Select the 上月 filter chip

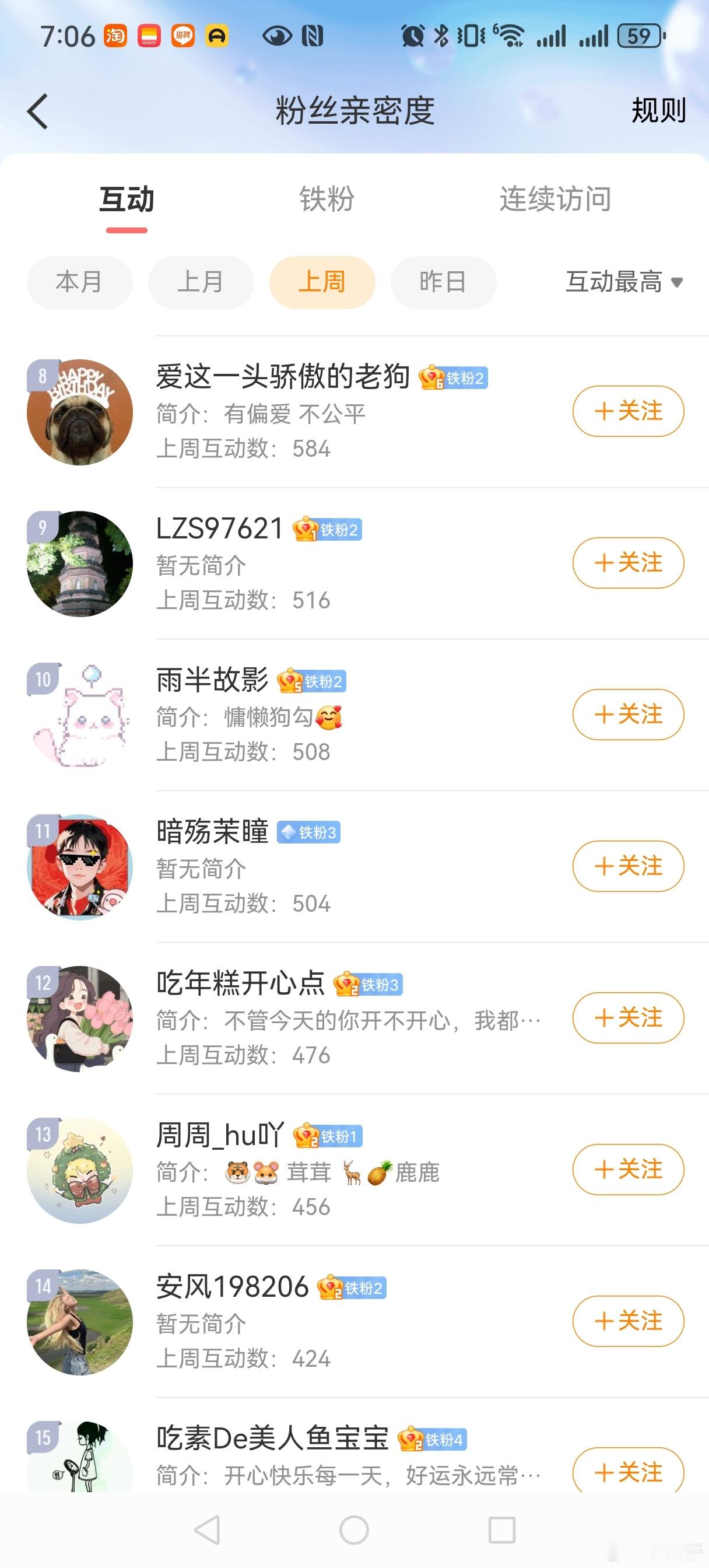pos(200,282)
